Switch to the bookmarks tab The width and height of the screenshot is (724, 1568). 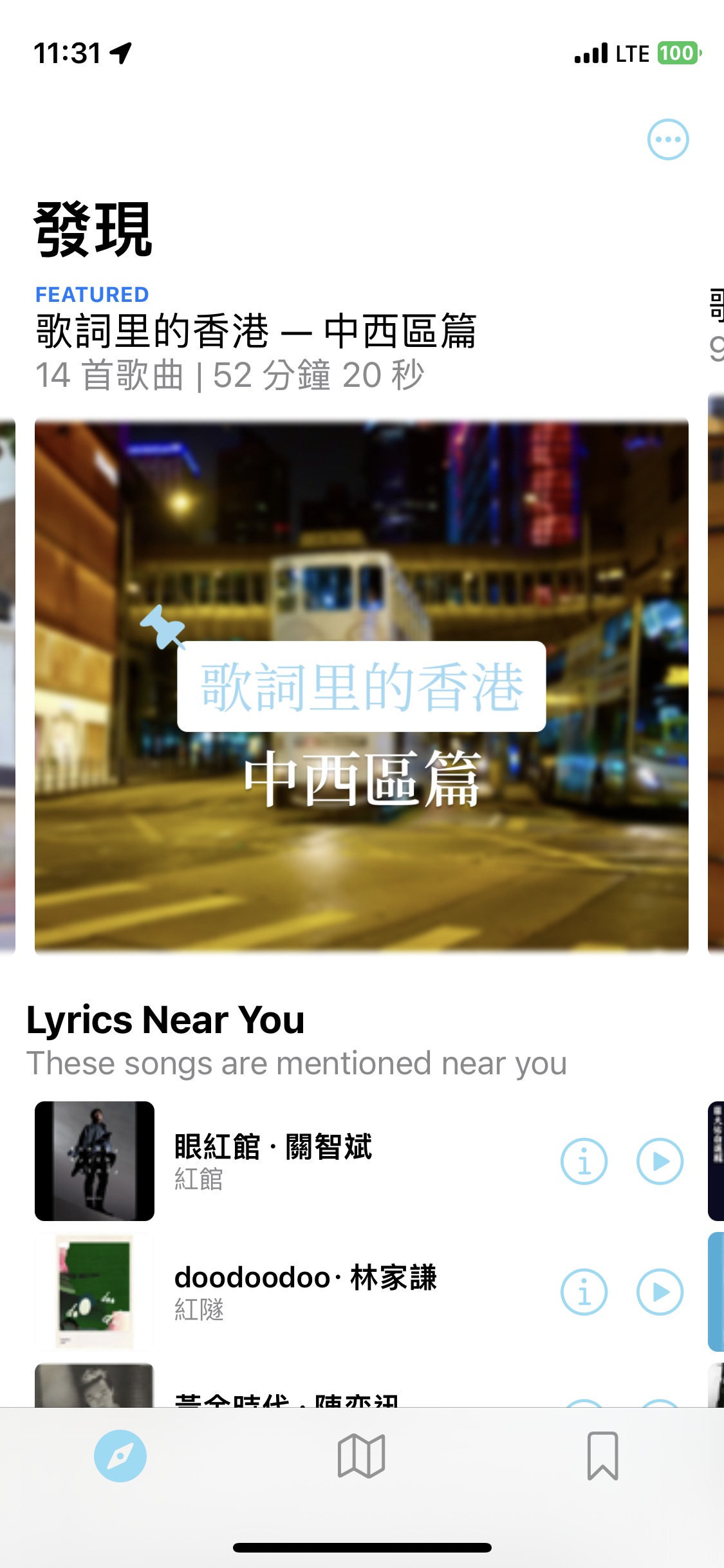(x=602, y=1456)
